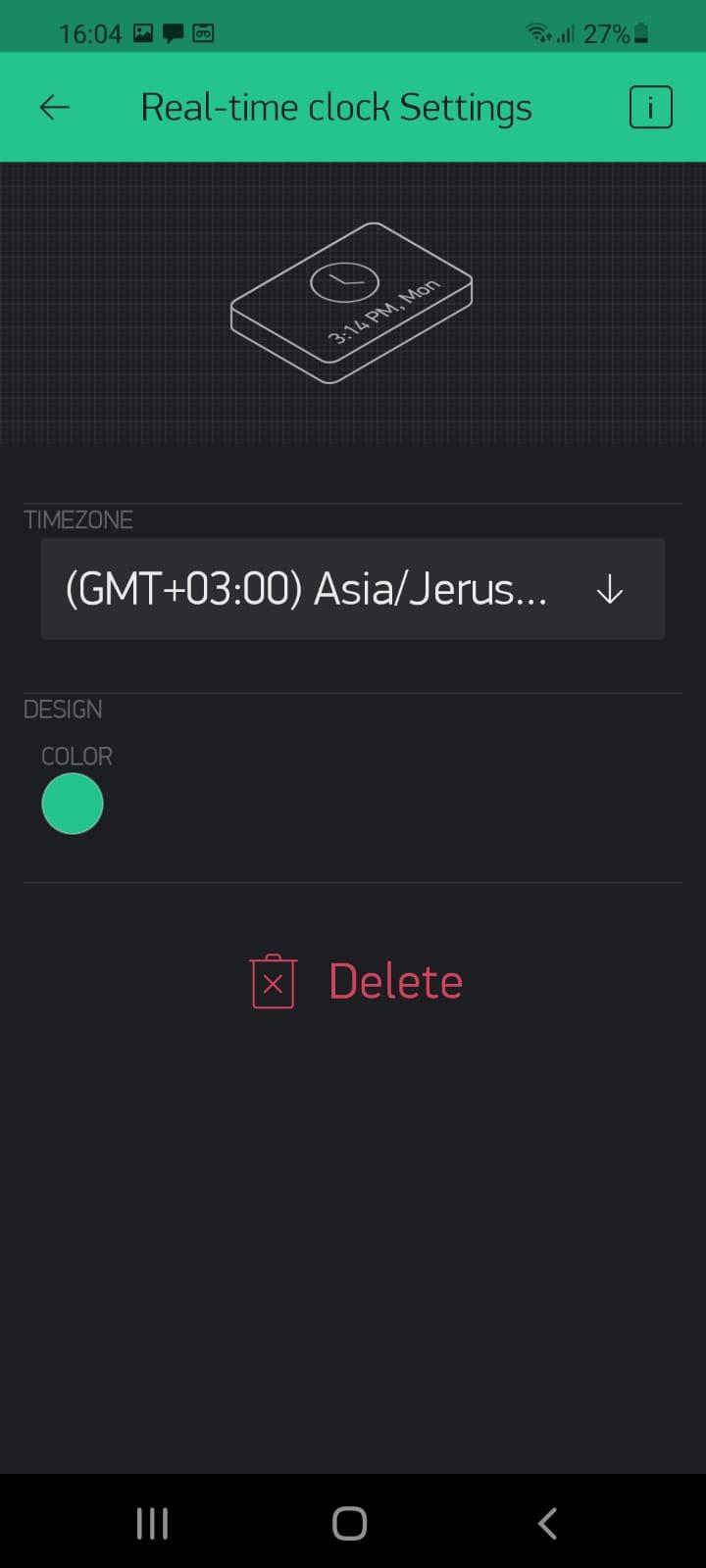706x1568 pixels.
Task: Open the widget info icon
Action: 650,107
